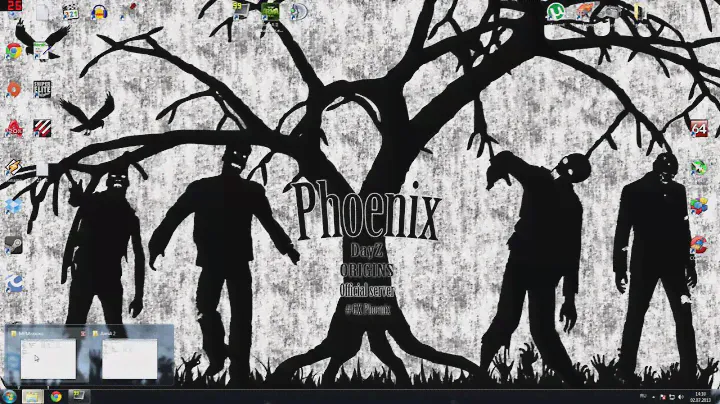This screenshot has height=404, width=720.
Task: Open the clapperboard media player shortcut
Action: pyautogui.click(x=71, y=13)
